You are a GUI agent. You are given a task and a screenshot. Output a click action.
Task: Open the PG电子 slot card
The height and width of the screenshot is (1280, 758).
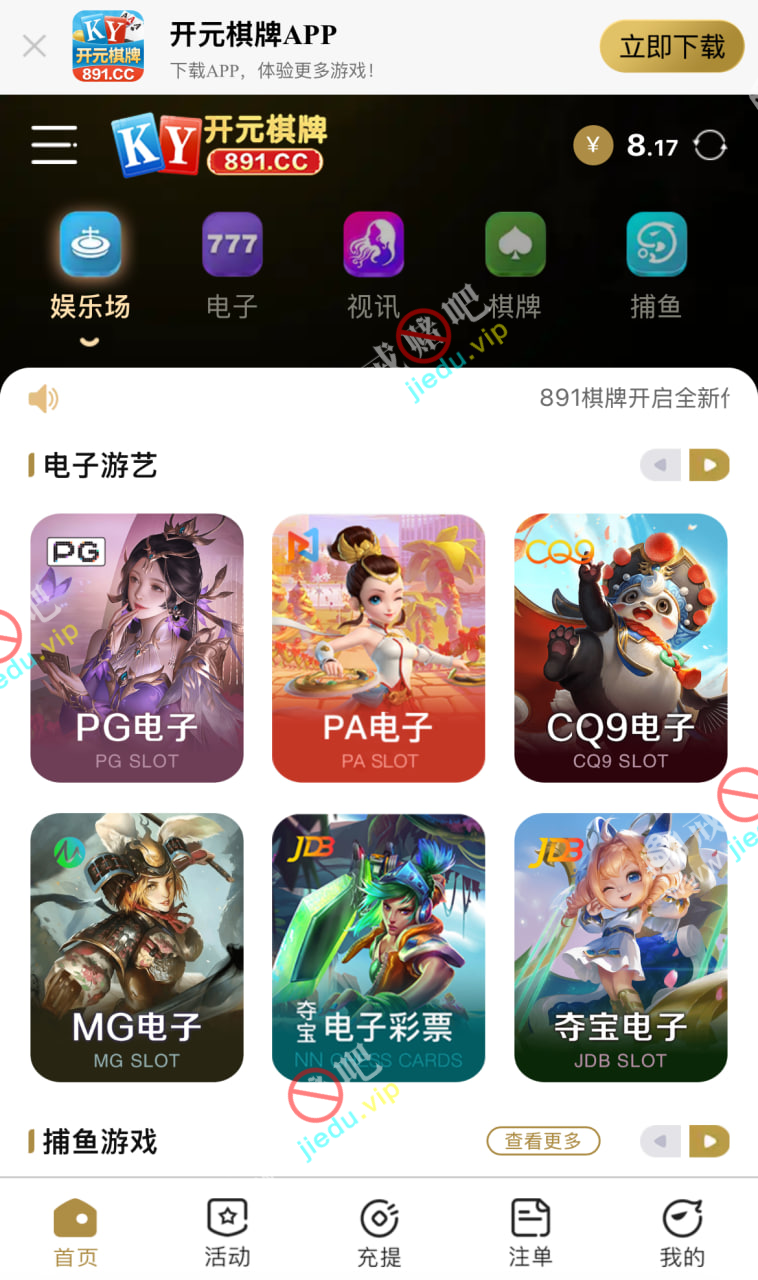(137, 647)
